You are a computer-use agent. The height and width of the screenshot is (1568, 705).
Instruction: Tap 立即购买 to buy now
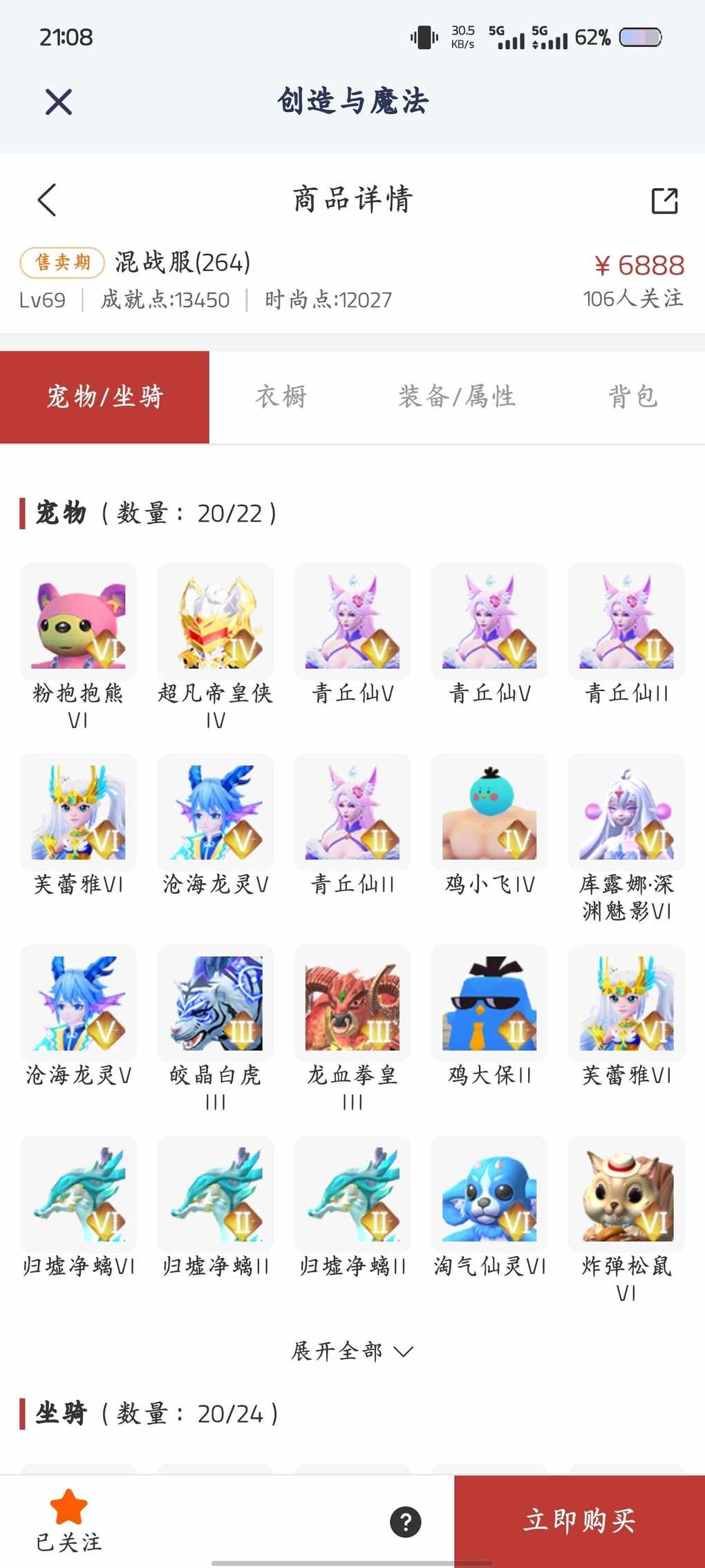click(x=579, y=1520)
